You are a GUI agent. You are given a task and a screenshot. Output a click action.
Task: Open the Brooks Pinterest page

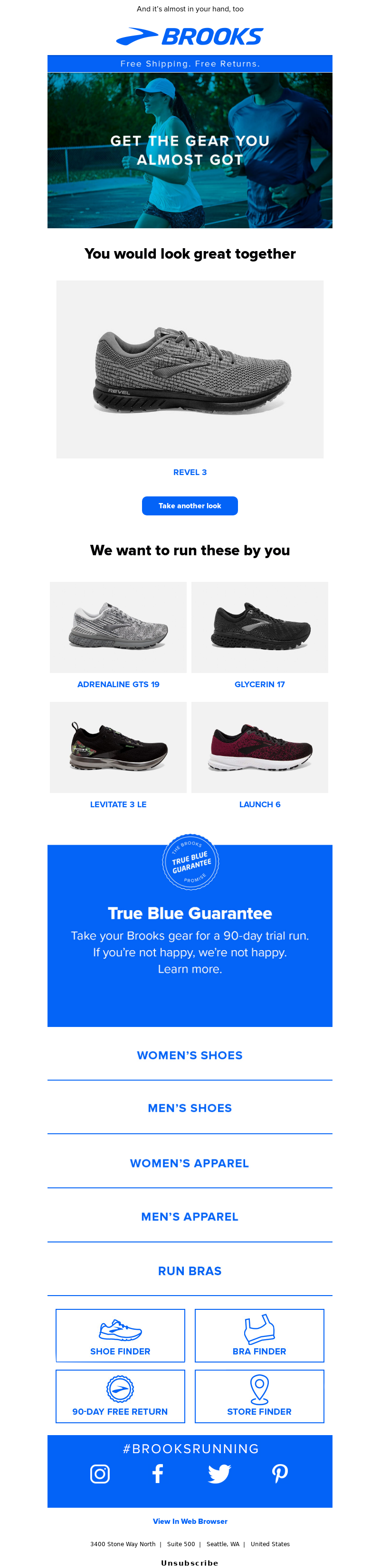pos(279,1474)
